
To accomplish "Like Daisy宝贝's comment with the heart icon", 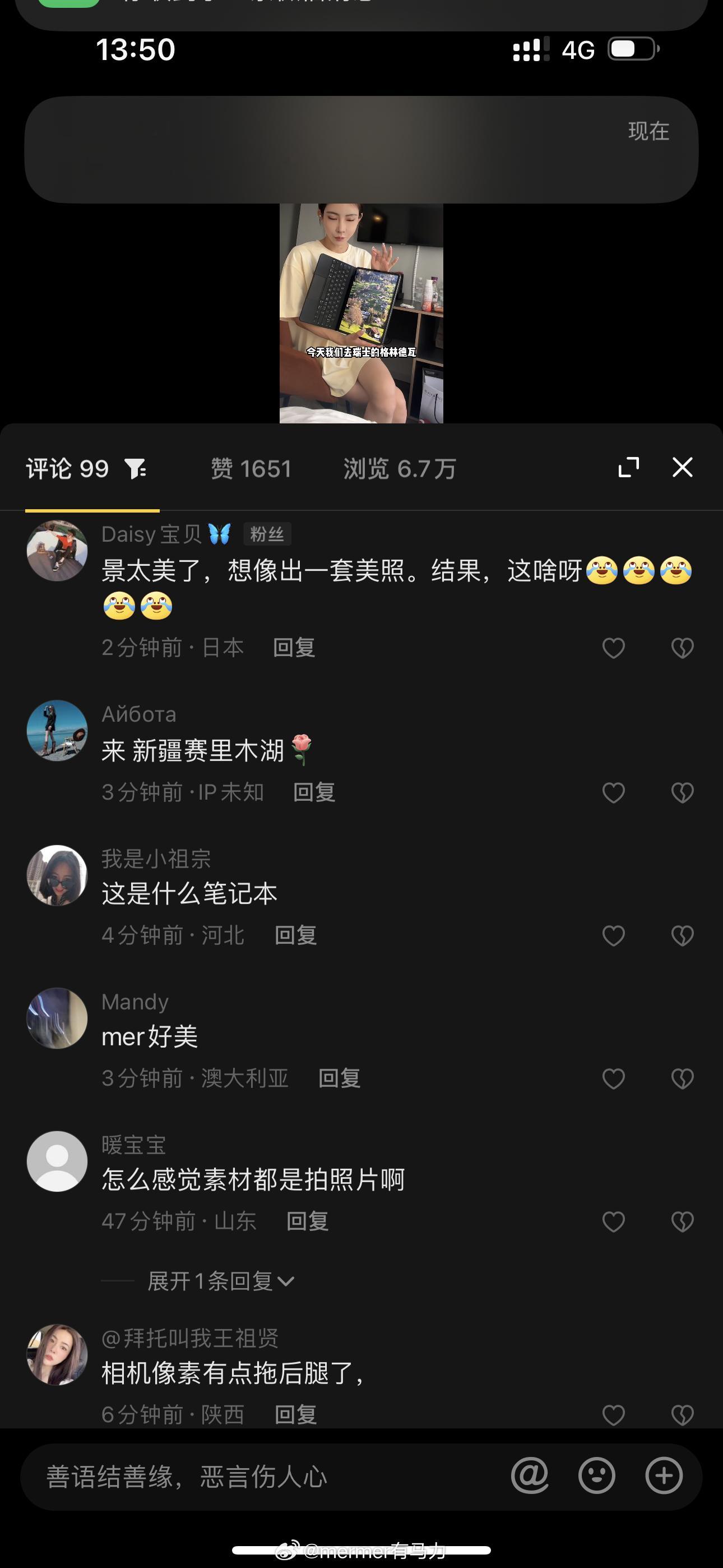I will pyautogui.click(x=614, y=648).
